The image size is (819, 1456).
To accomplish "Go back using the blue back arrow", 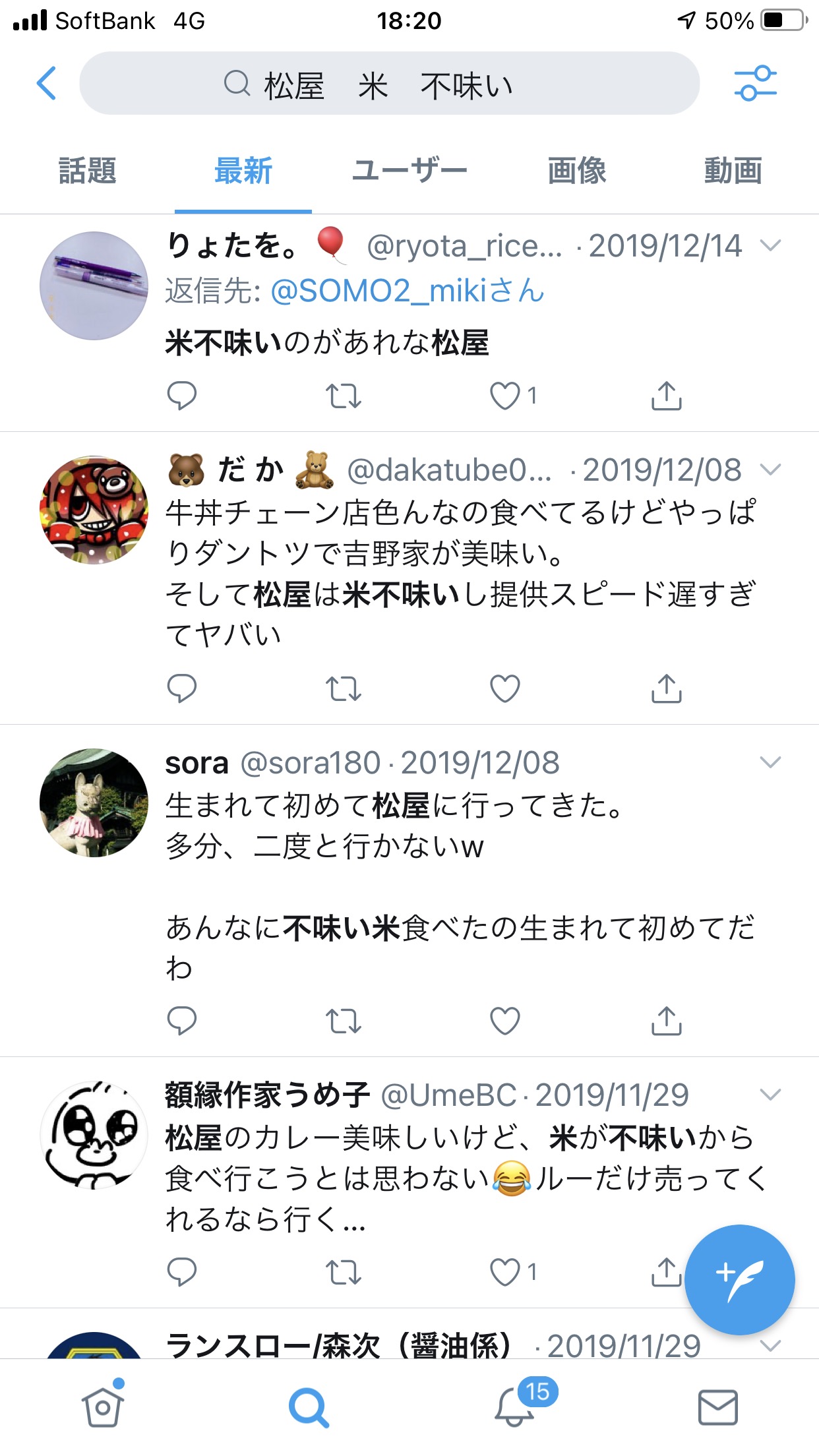I will click(46, 84).
